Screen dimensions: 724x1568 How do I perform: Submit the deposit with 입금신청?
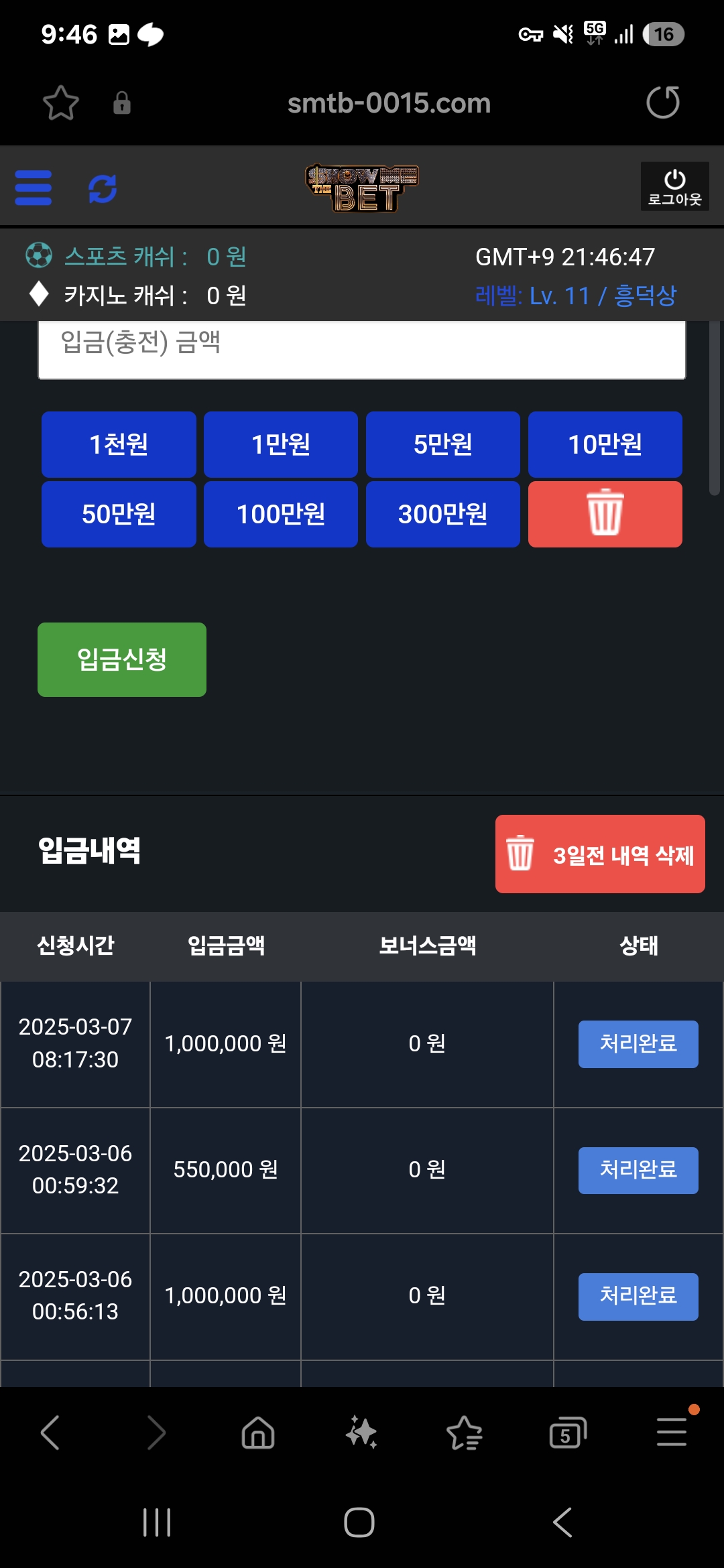pos(122,659)
